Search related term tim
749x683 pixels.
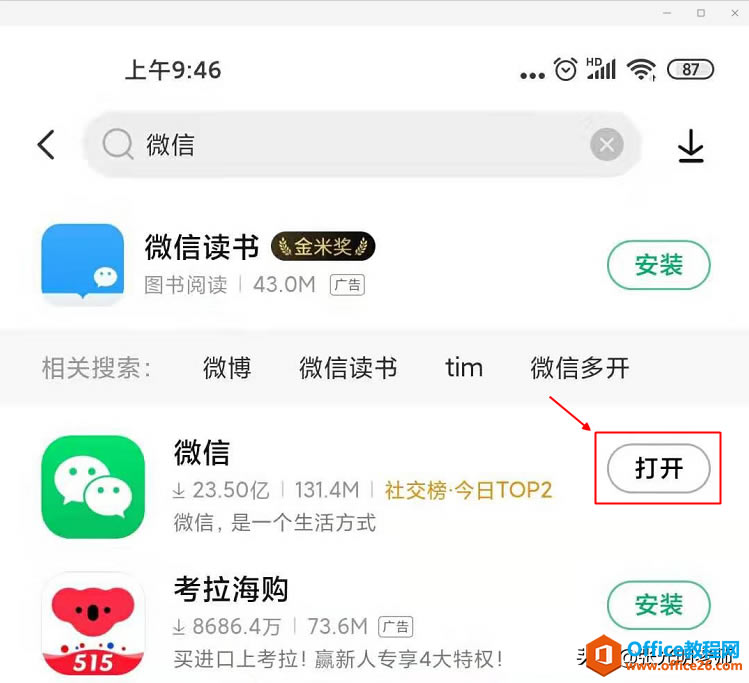click(464, 367)
